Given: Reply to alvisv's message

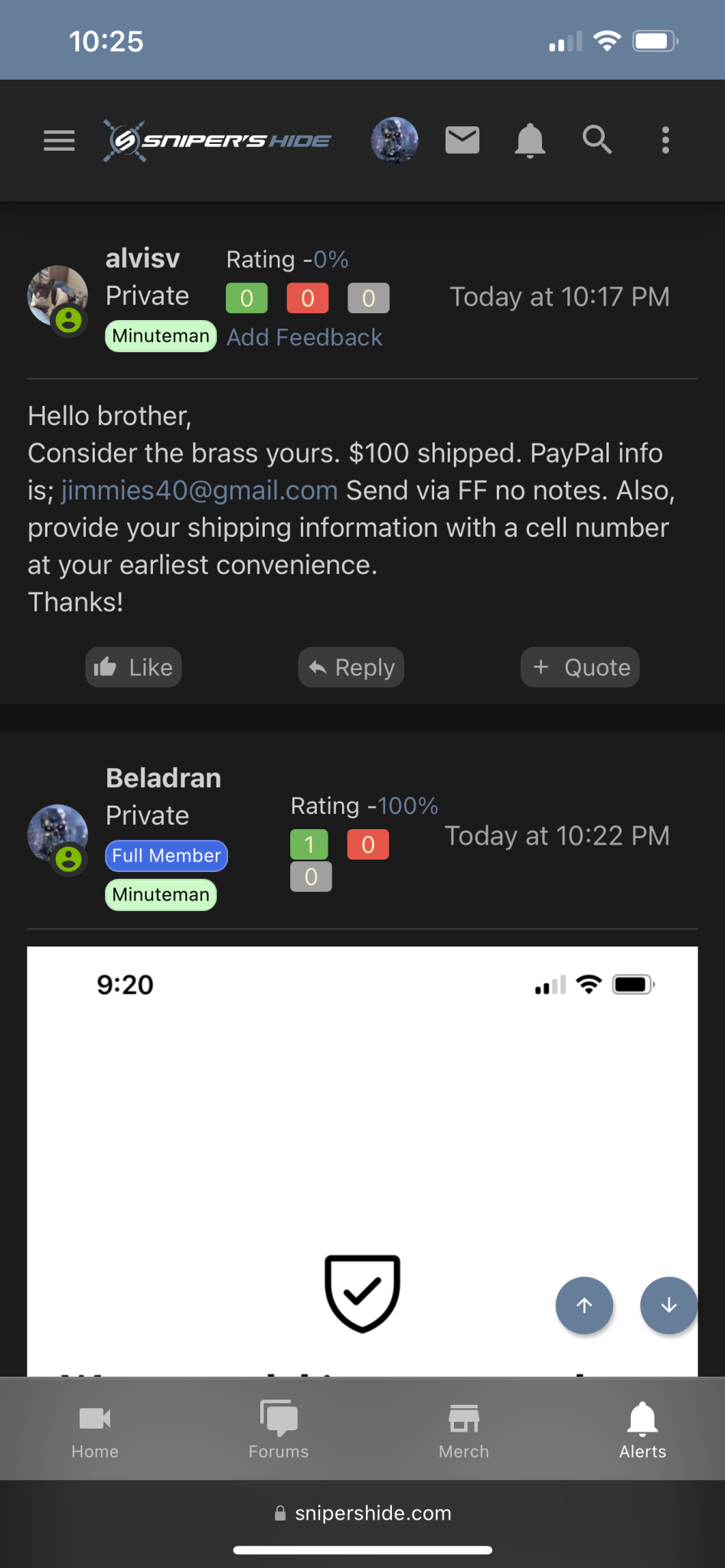Looking at the screenshot, I should [x=351, y=668].
